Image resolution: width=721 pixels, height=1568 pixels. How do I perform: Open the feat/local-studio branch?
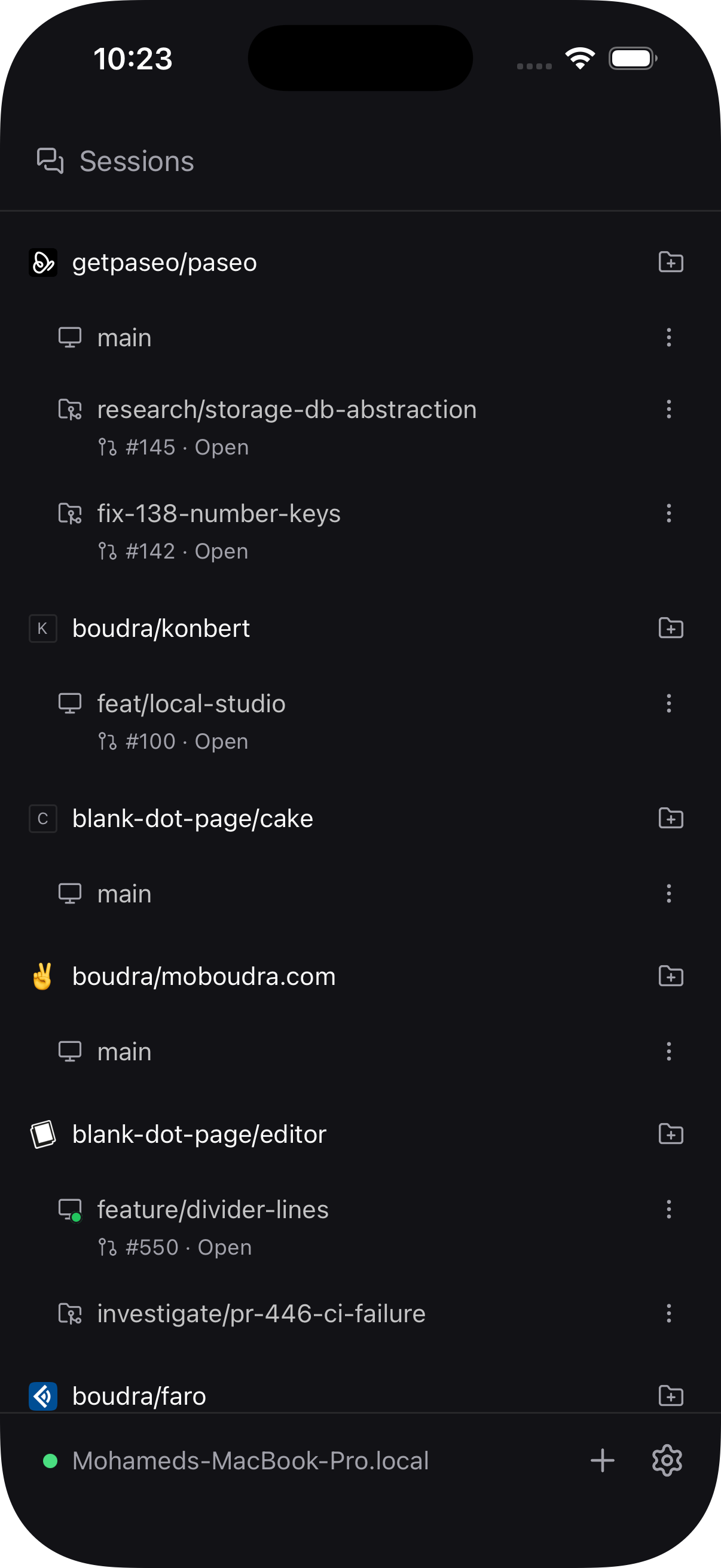tap(191, 704)
